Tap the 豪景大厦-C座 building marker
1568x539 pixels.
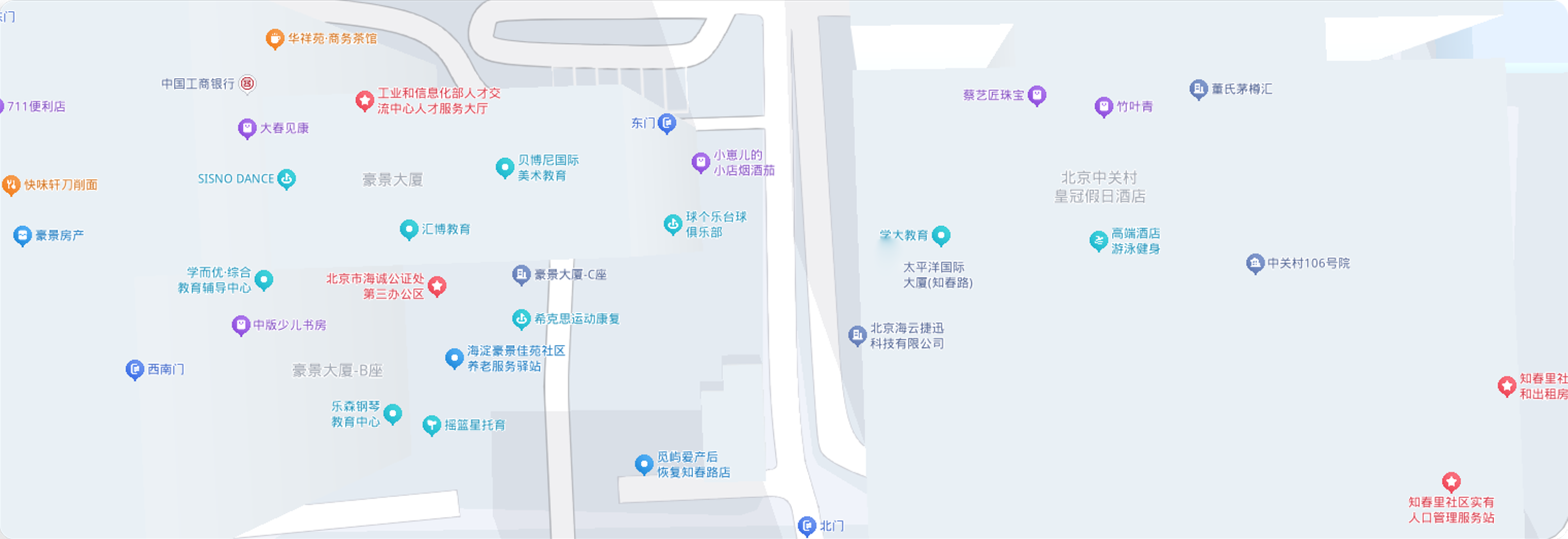(x=521, y=274)
